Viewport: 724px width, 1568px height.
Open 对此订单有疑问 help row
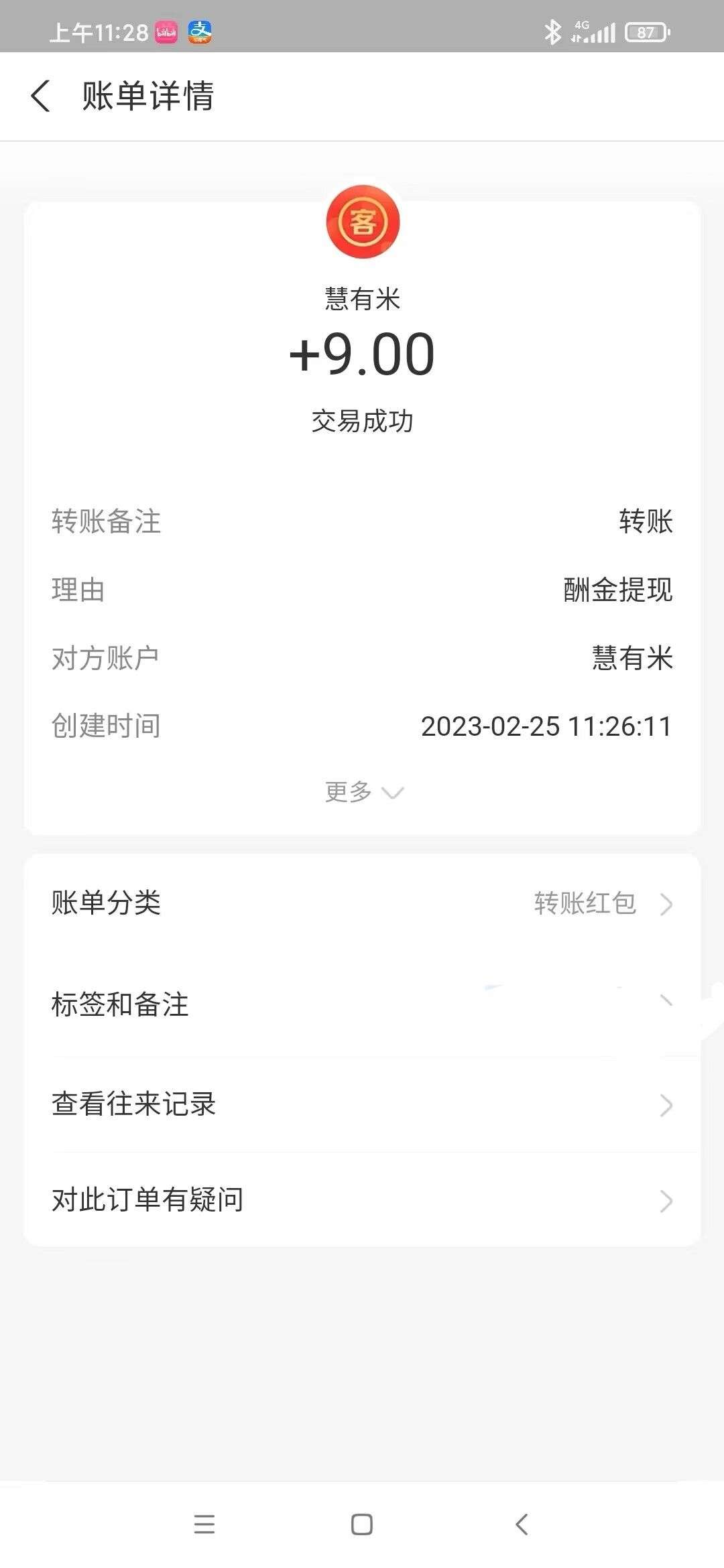tap(362, 1200)
